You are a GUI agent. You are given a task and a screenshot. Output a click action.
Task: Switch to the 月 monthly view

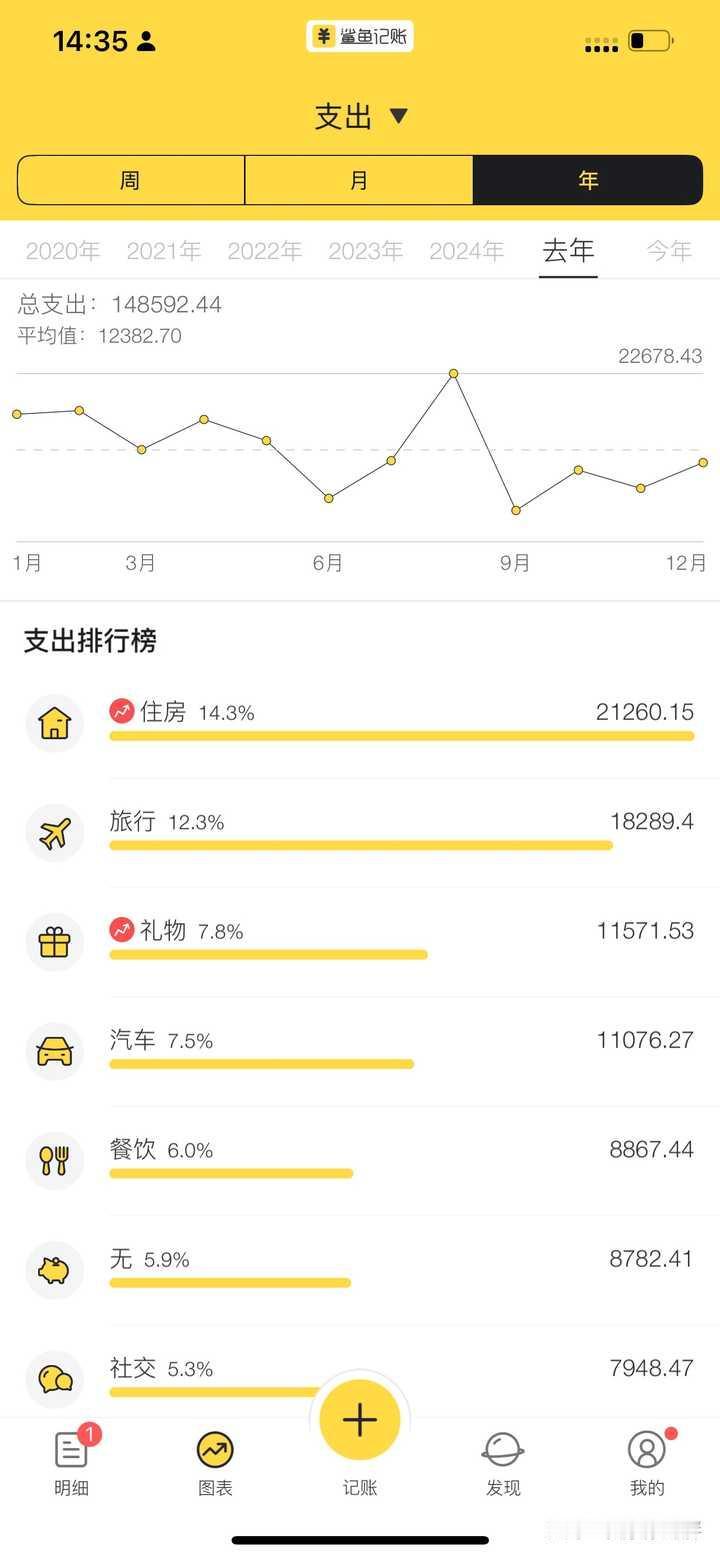coord(359,180)
